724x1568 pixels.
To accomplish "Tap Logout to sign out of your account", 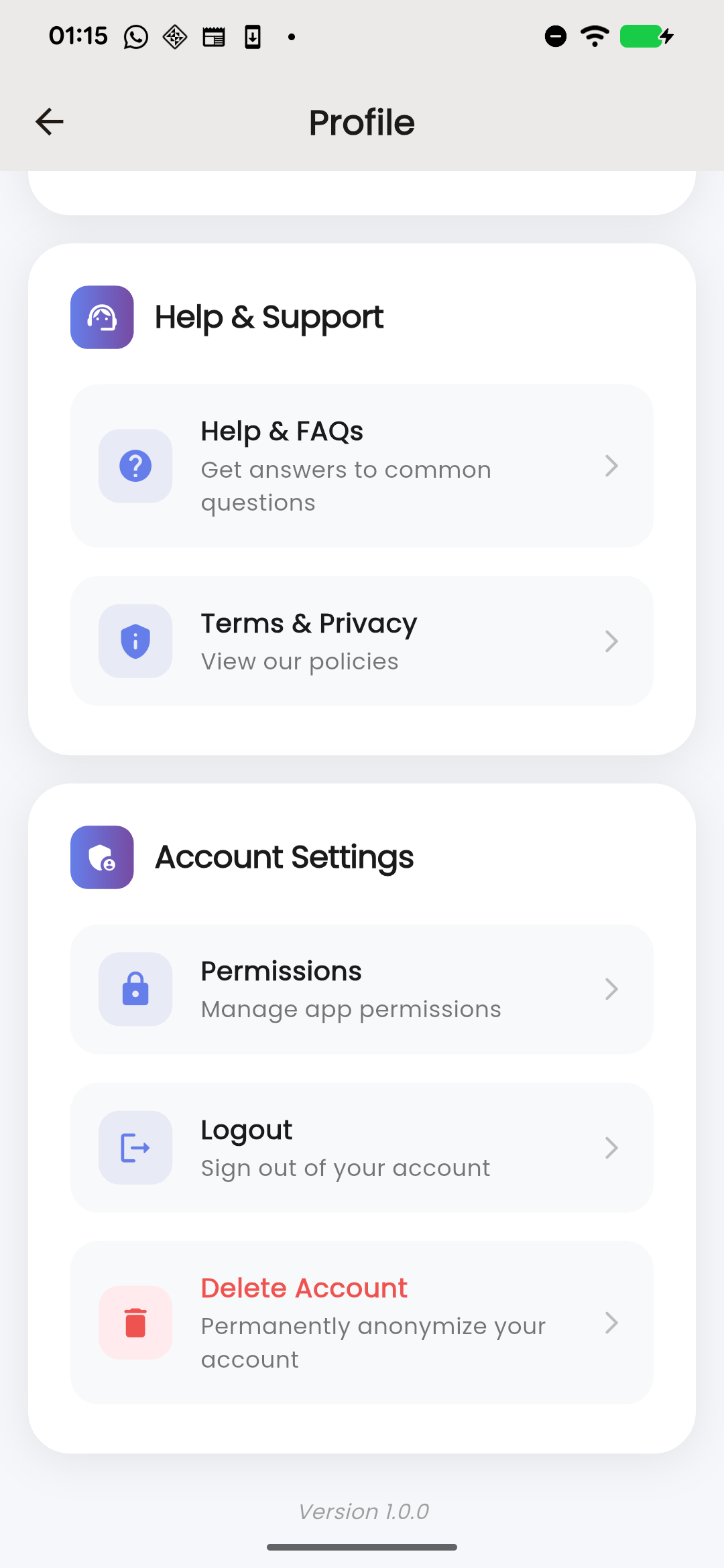I will click(x=361, y=1147).
